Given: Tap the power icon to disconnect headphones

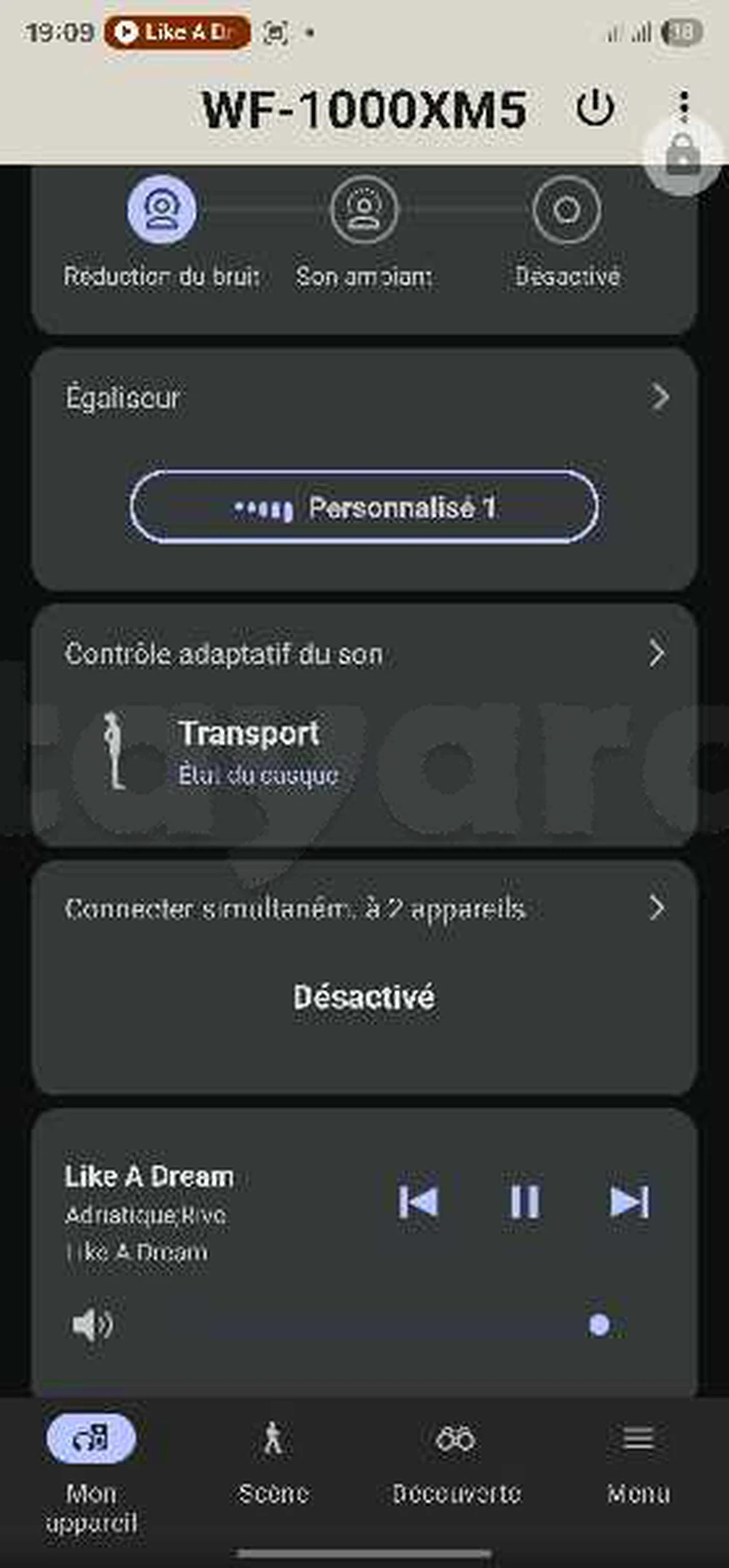Looking at the screenshot, I should coord(595,109).
